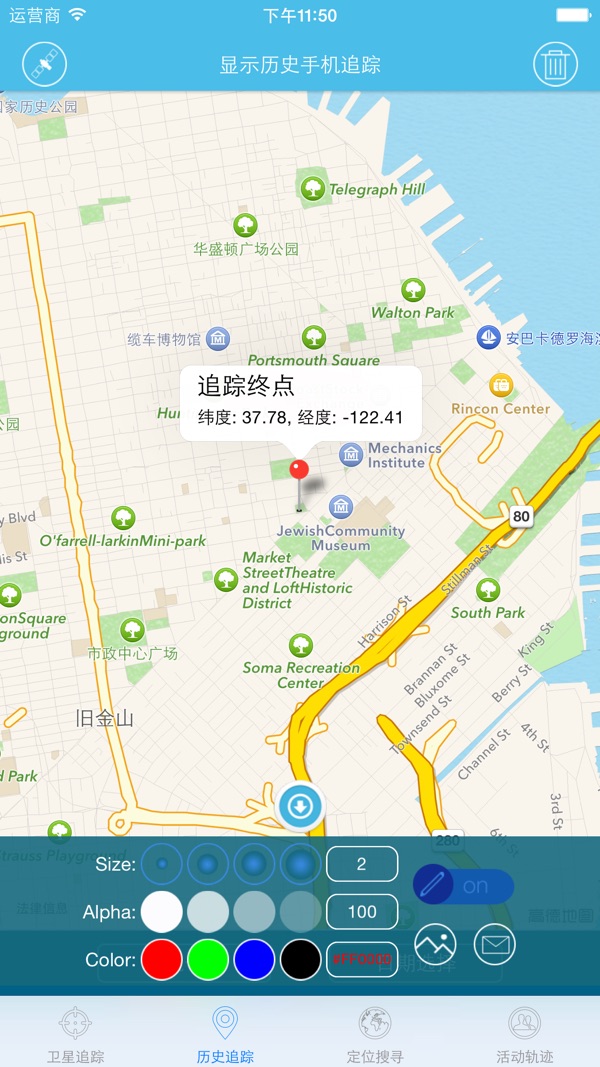Select the largest brush size
Screen dimensions: 600x1067
click(300, 864)
